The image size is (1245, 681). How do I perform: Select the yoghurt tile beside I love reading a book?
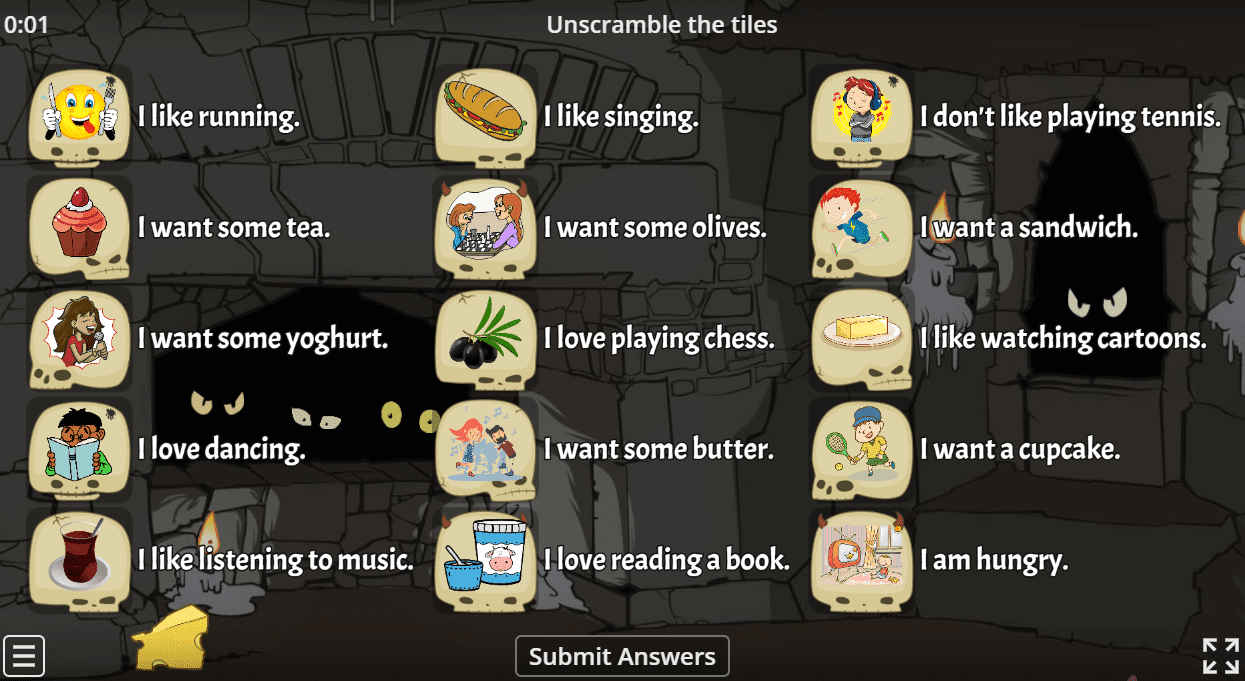click(486, 559)
